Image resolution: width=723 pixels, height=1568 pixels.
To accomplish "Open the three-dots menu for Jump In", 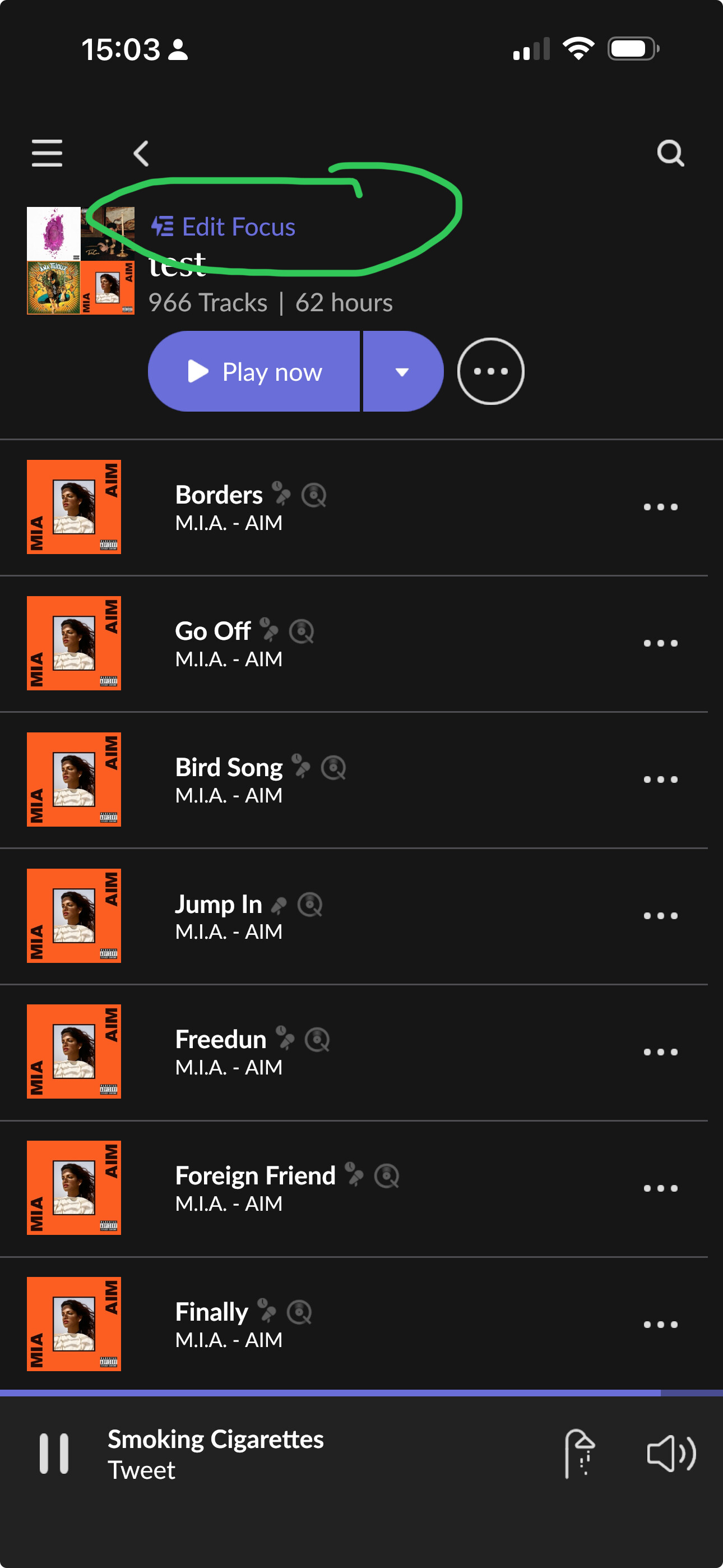I will tap(660, 915).
